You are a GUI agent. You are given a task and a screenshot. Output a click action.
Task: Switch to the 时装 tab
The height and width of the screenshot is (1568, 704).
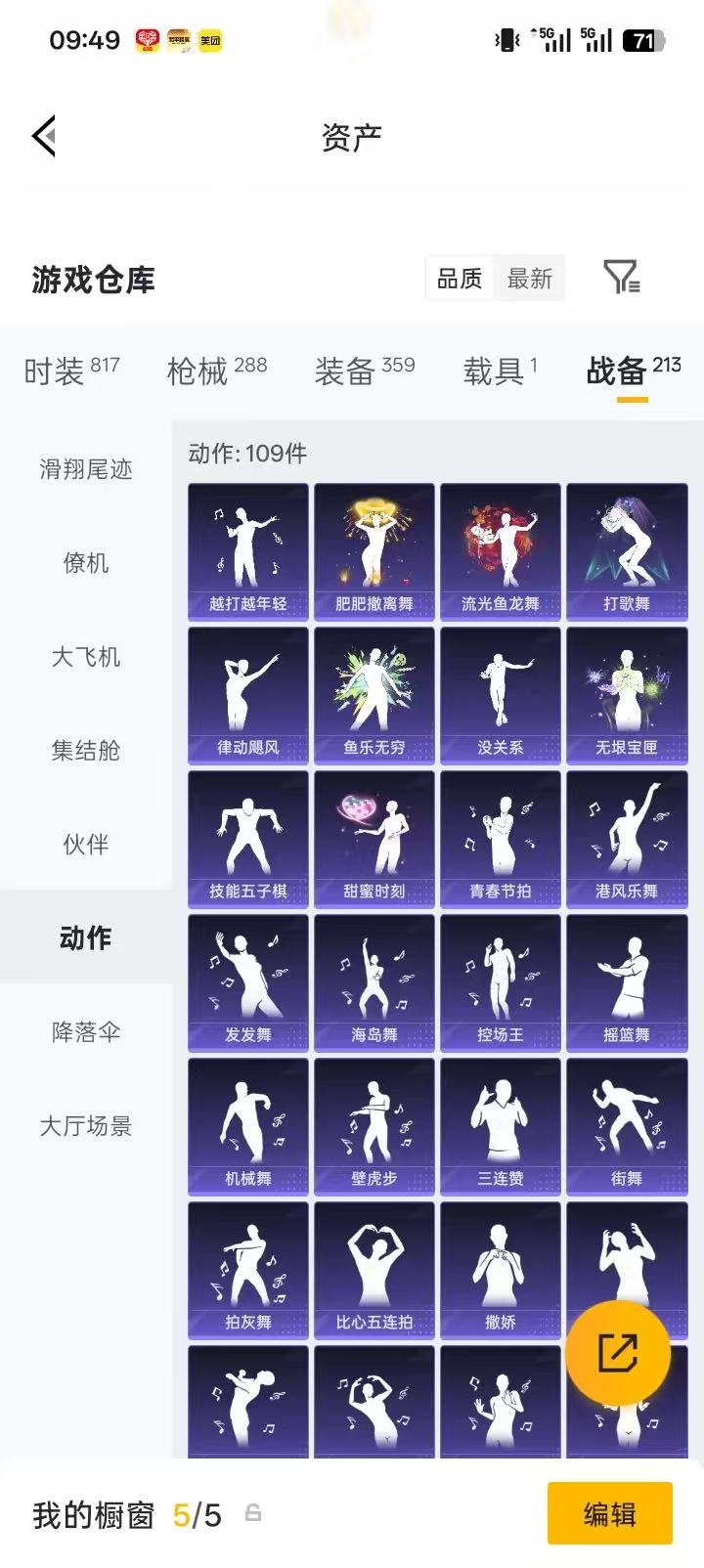coord(71,370)
